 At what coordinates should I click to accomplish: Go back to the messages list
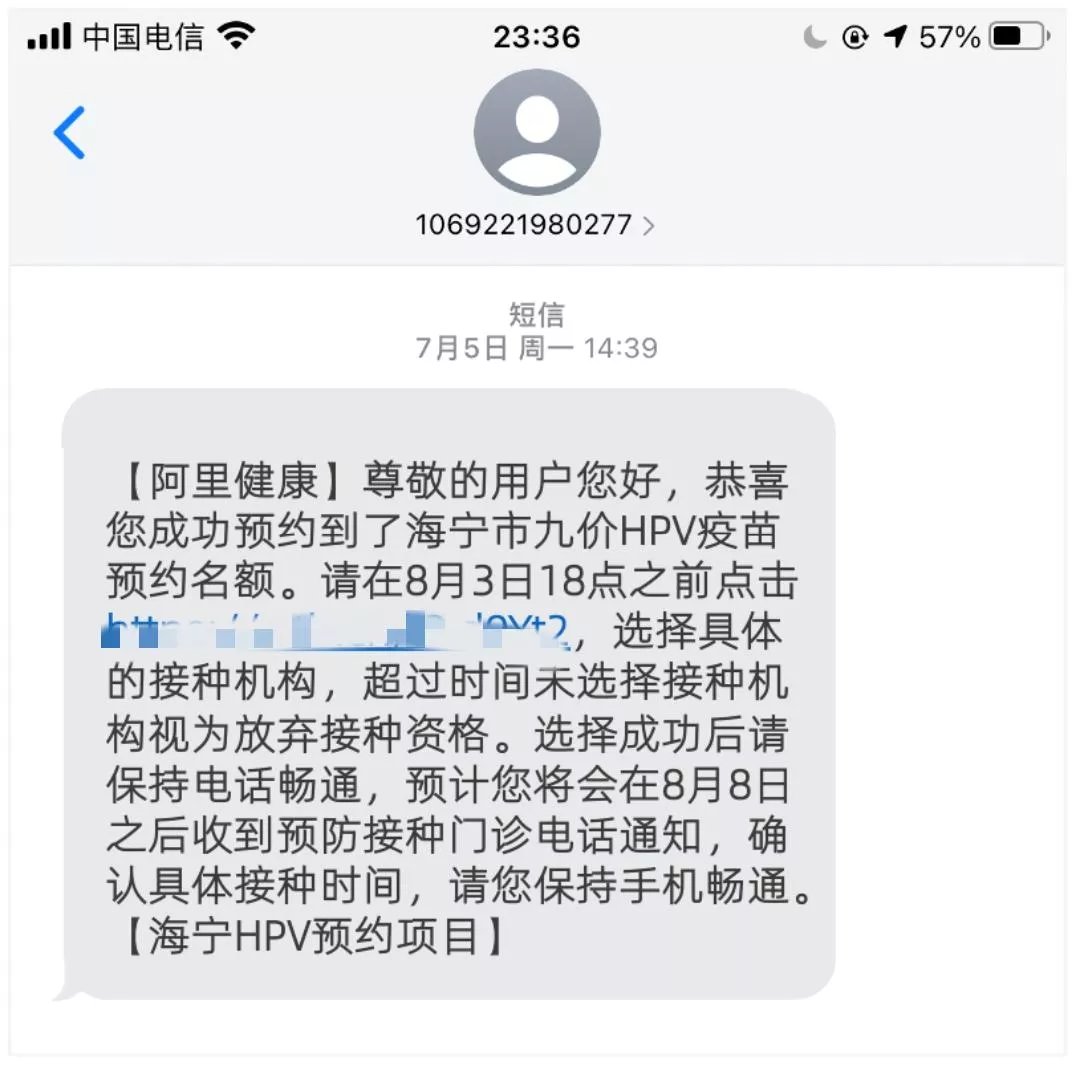point(69,132)
